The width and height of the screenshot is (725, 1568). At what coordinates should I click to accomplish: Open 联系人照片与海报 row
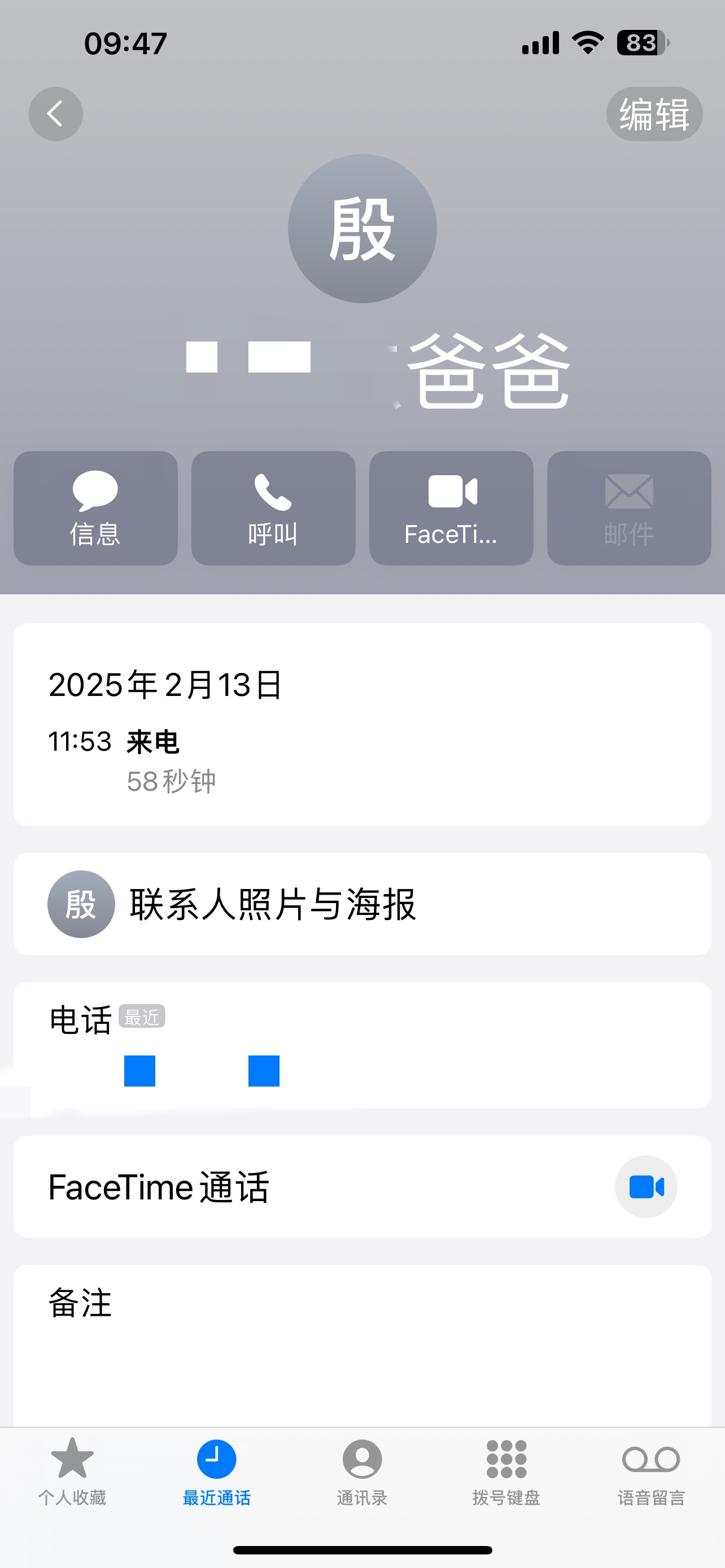coord(362,904)
